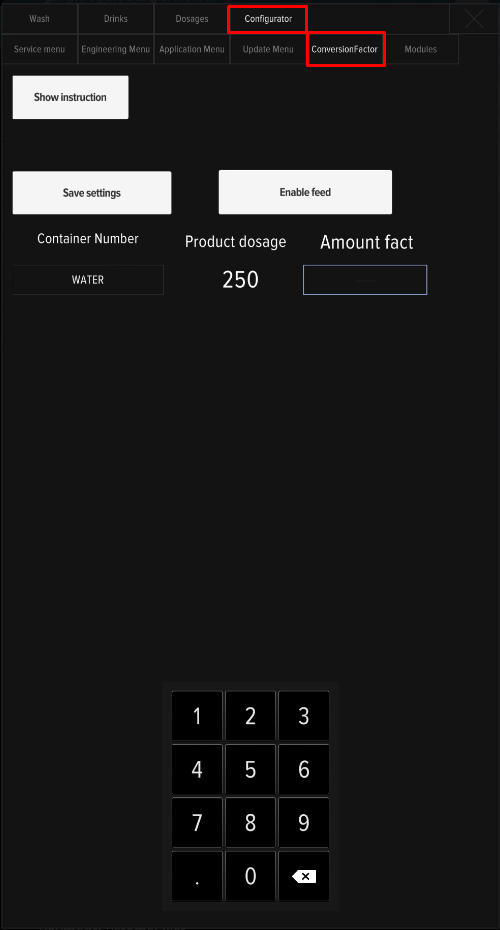Open the Application Menu tab
The height and width of the screenshot is (930, 500).
tap(192, 49)
